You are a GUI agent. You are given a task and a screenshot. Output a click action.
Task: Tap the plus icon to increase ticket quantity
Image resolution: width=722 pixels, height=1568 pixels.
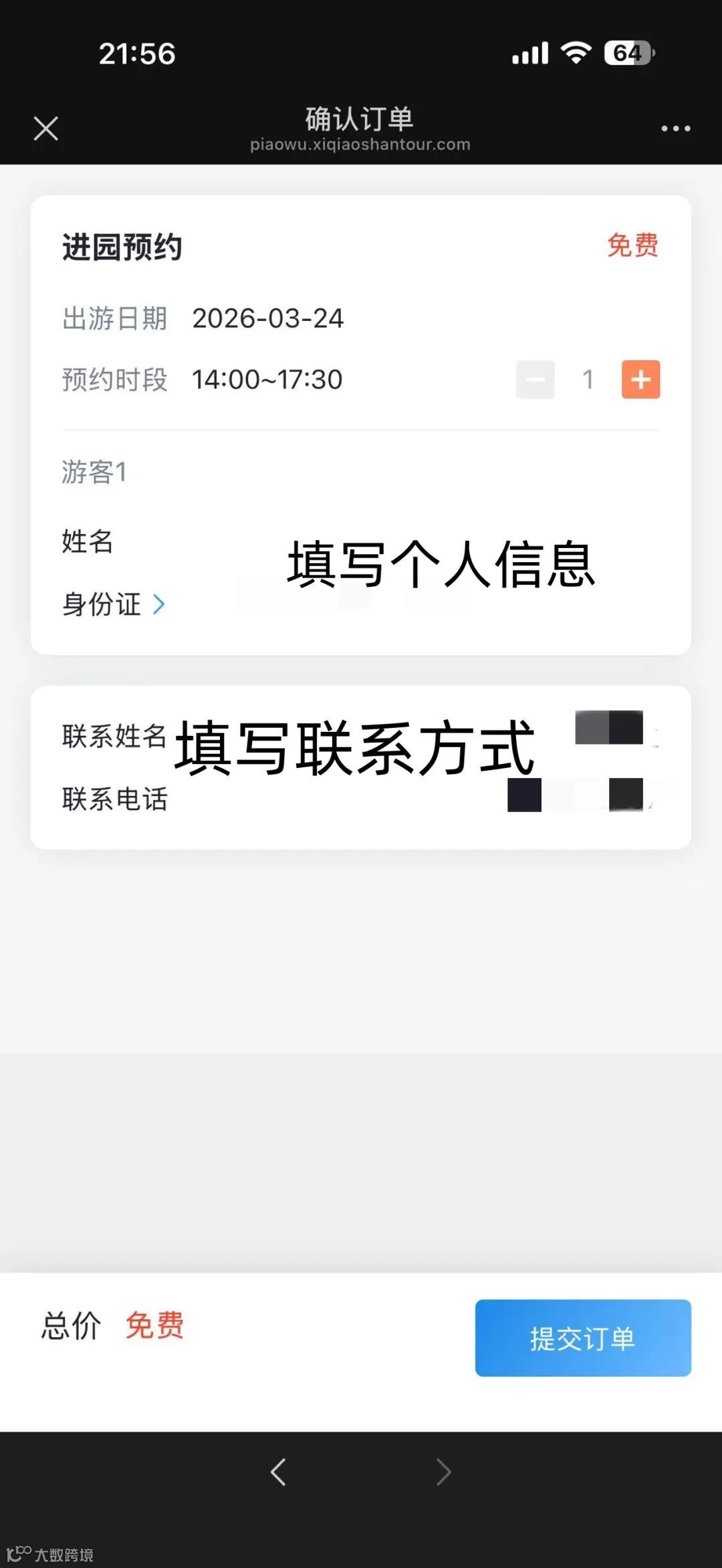point(640,380)
